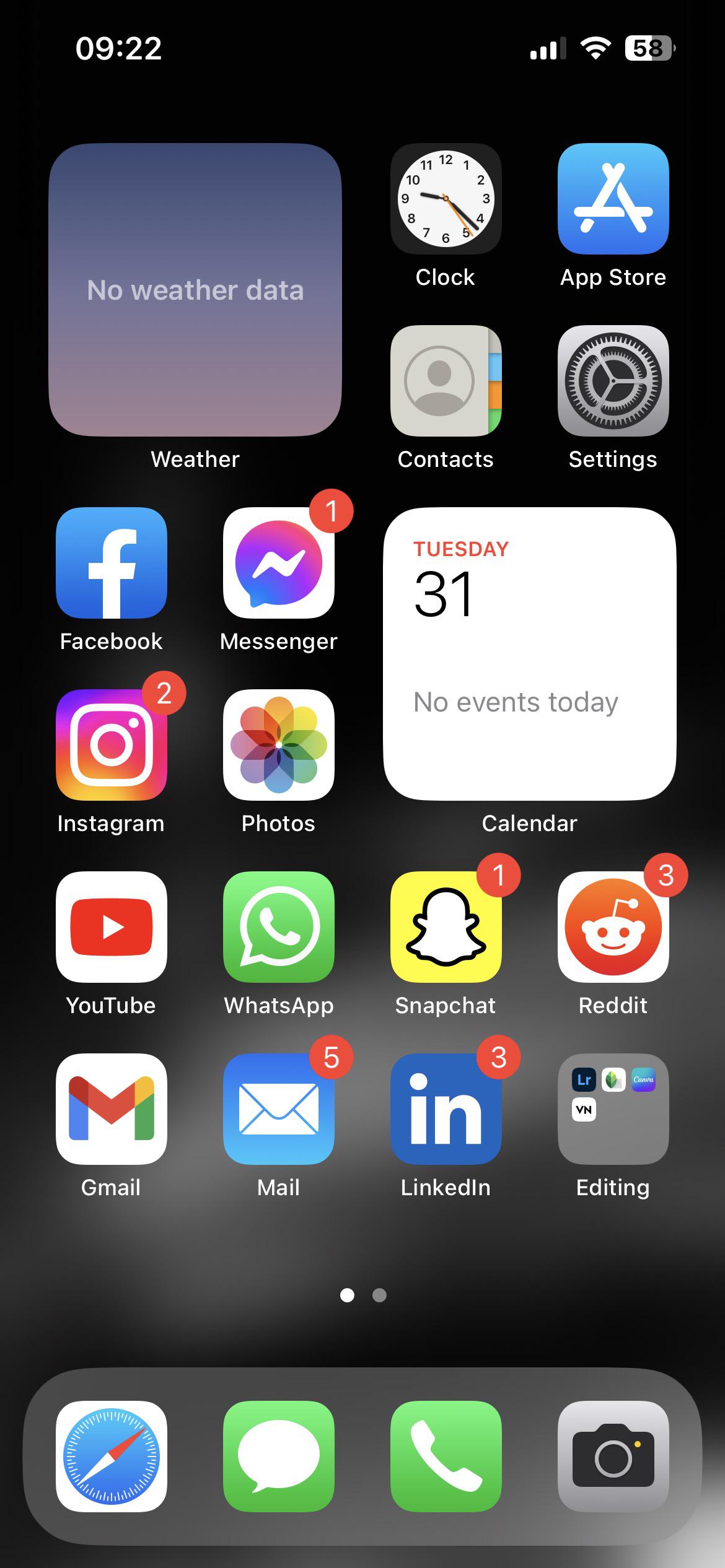Tap the Weather widget
725x1568 pixels.
(195, 290)
